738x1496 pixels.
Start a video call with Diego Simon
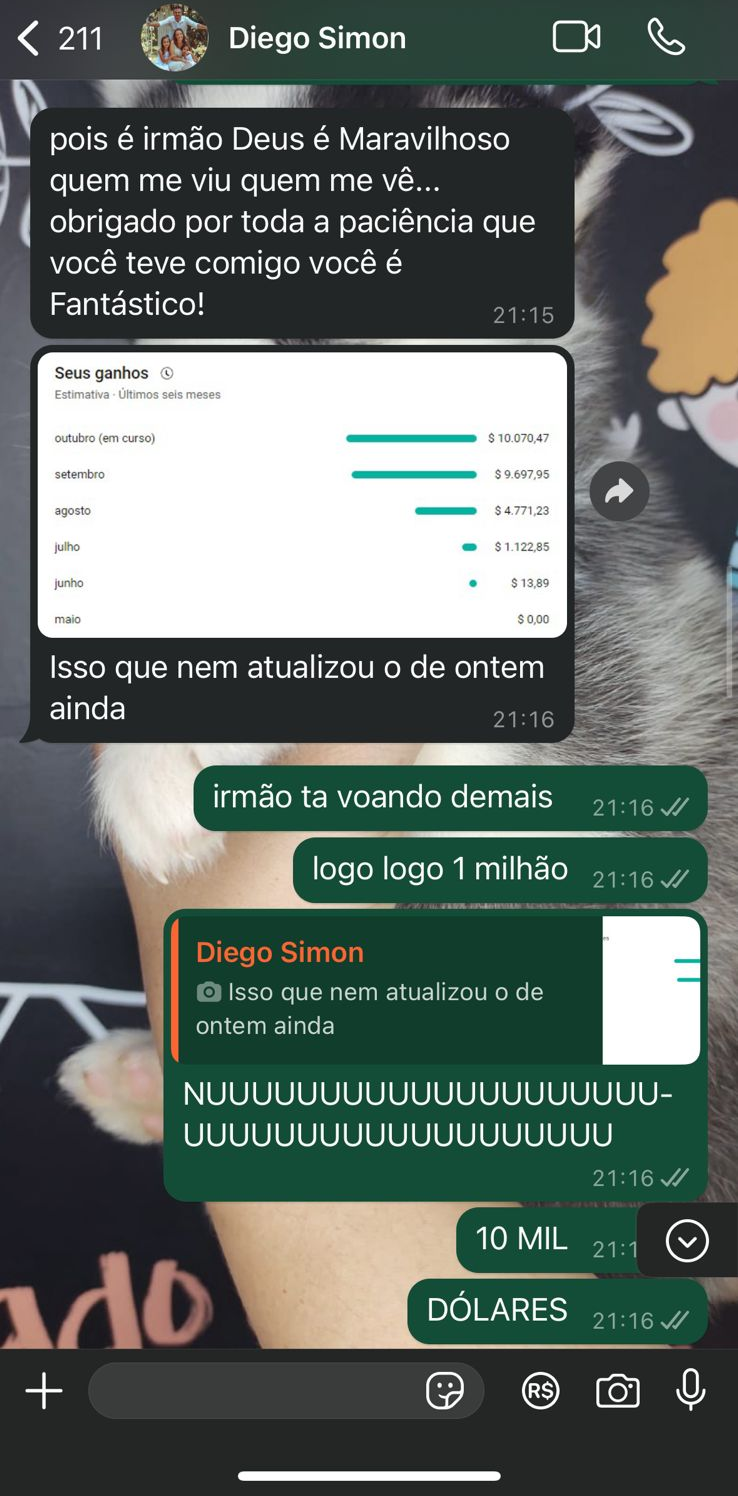pyautogui.click(x=576, y=38)
